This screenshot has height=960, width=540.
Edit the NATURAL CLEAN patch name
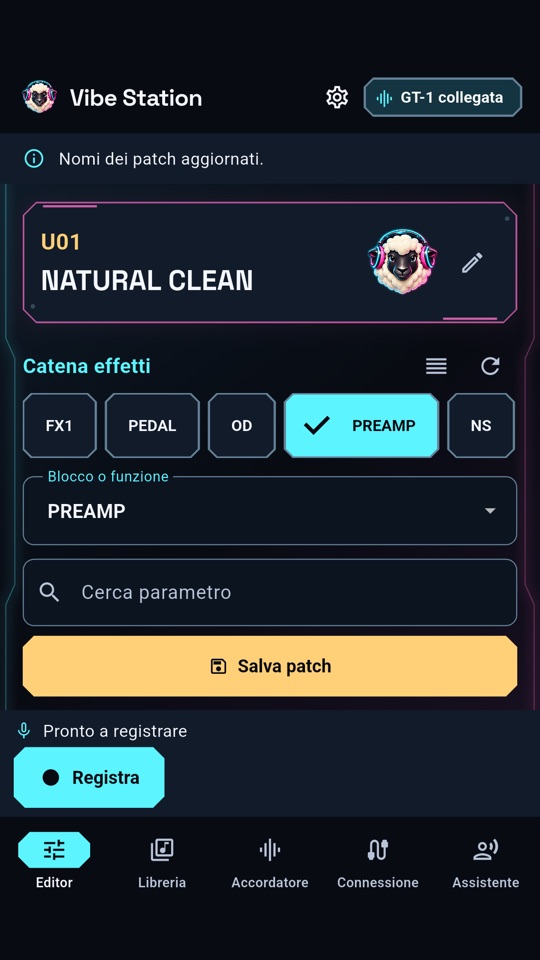coord(471,263)
